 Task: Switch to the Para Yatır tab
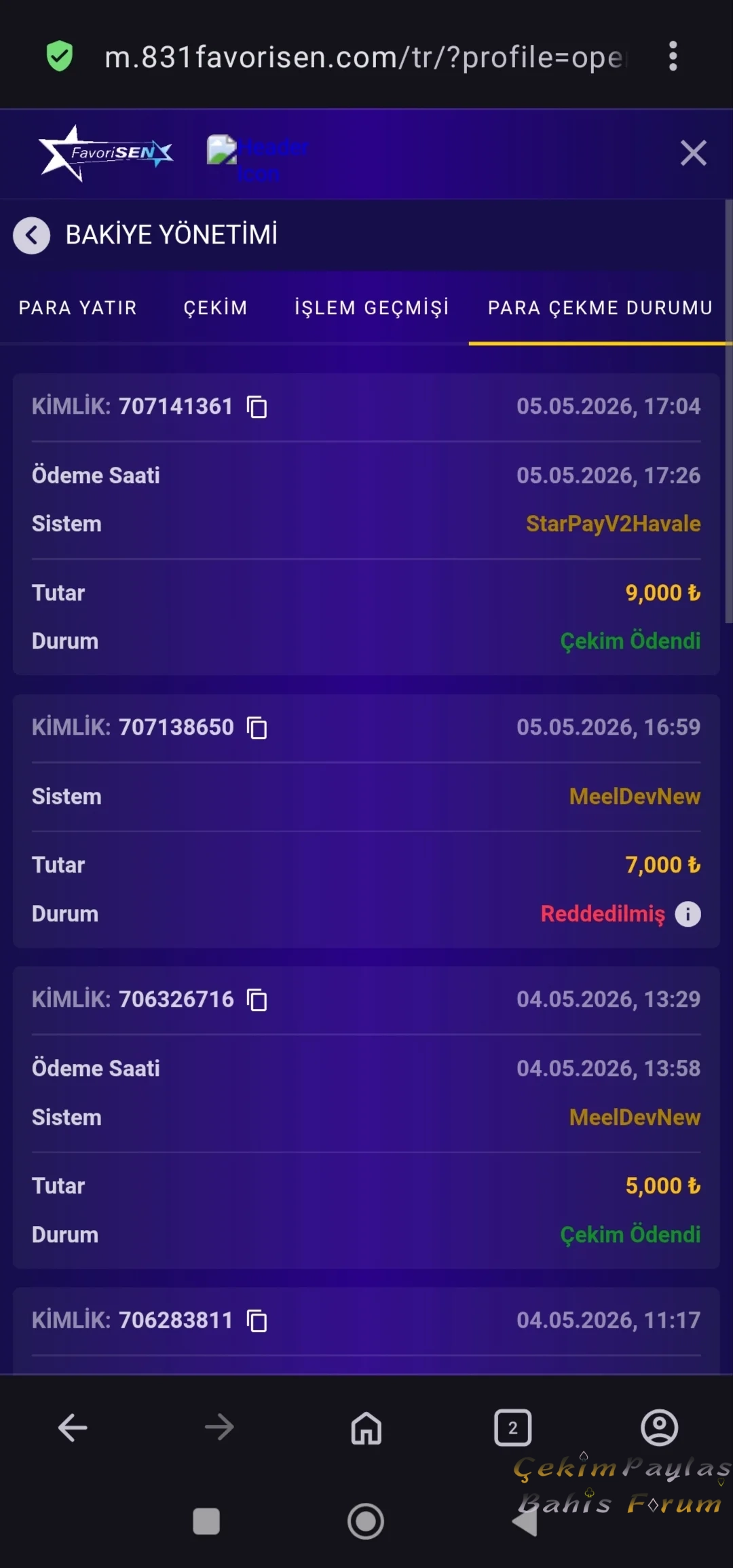(78, 308)
